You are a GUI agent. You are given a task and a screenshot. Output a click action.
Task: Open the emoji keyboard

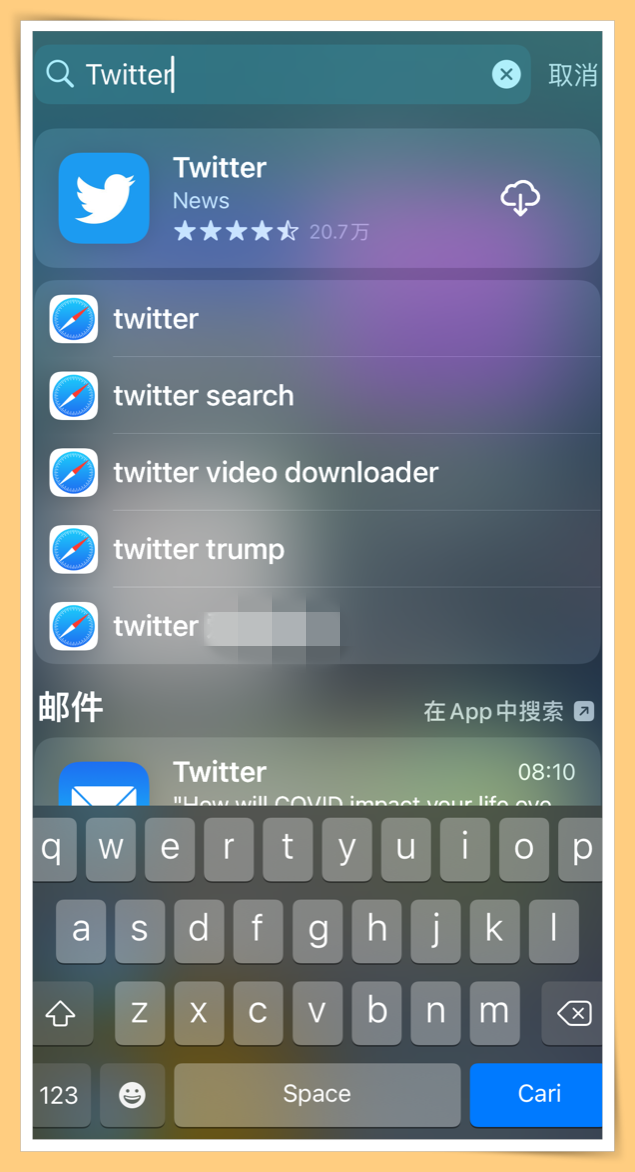click(x=132, y=1095)
